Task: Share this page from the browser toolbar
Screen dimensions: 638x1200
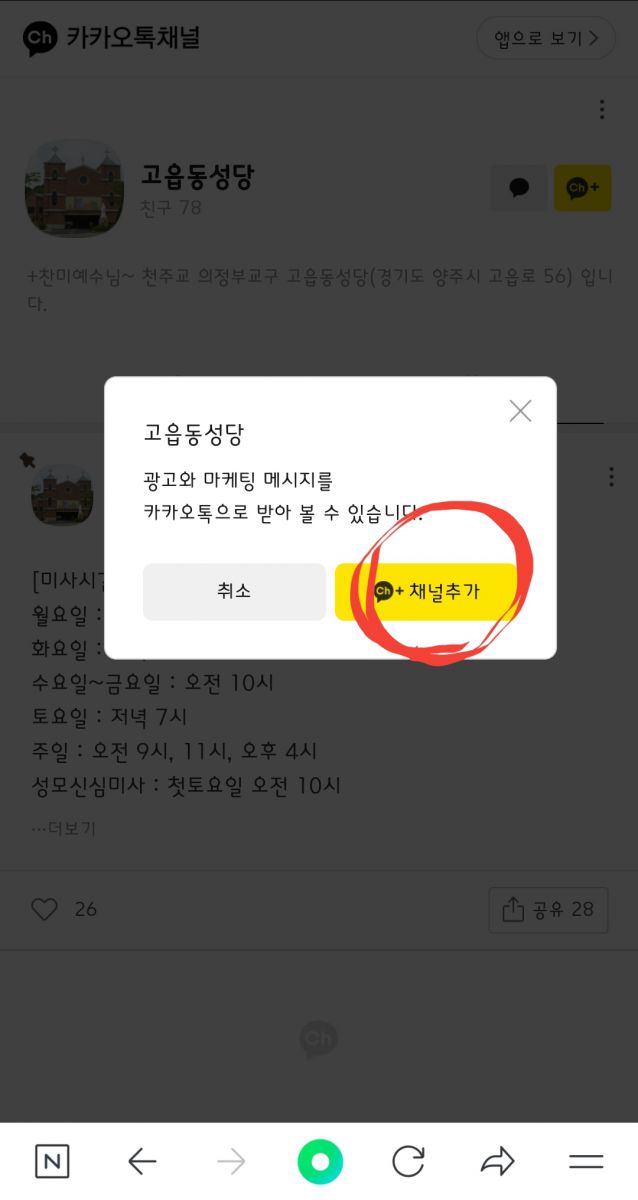Action: coord(497,1161)
